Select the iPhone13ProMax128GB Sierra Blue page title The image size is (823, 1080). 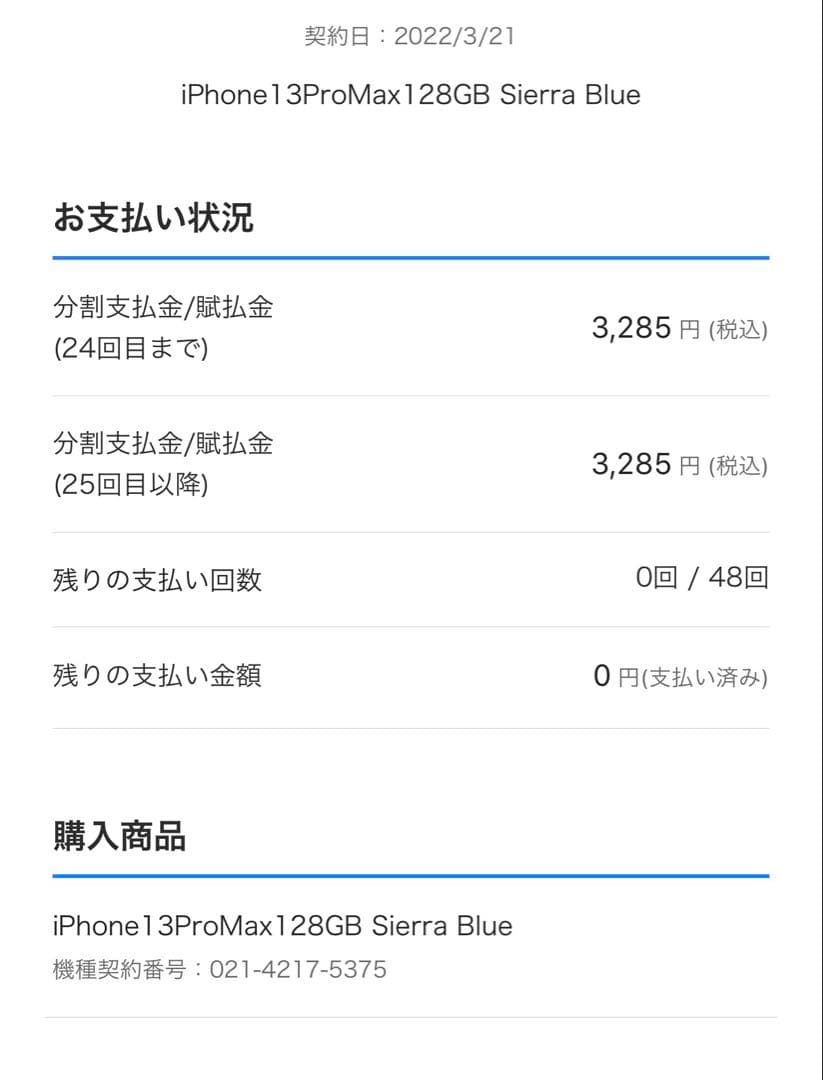point(411,94)
